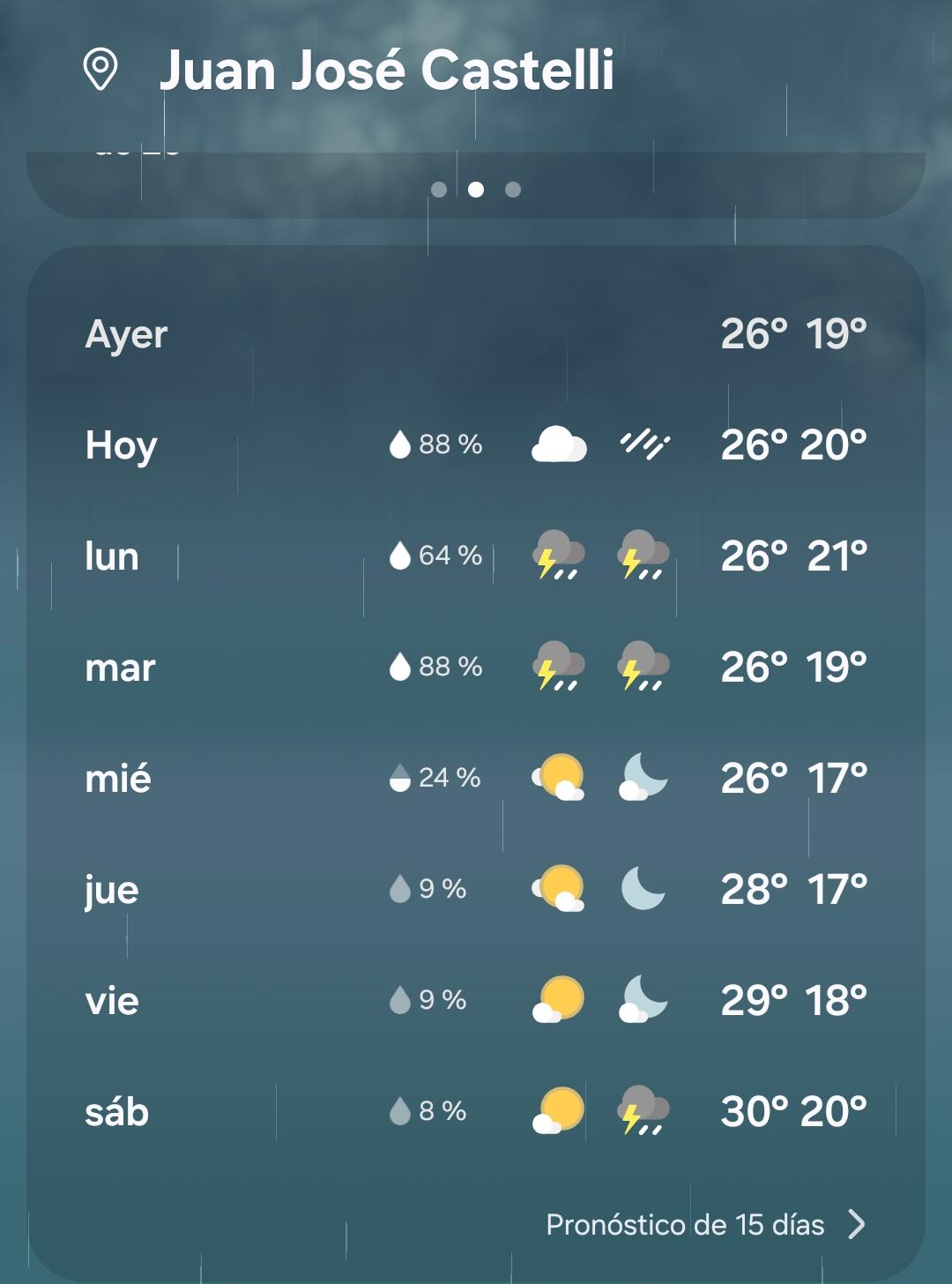Tap the third page indicator dot

point(513,190)
